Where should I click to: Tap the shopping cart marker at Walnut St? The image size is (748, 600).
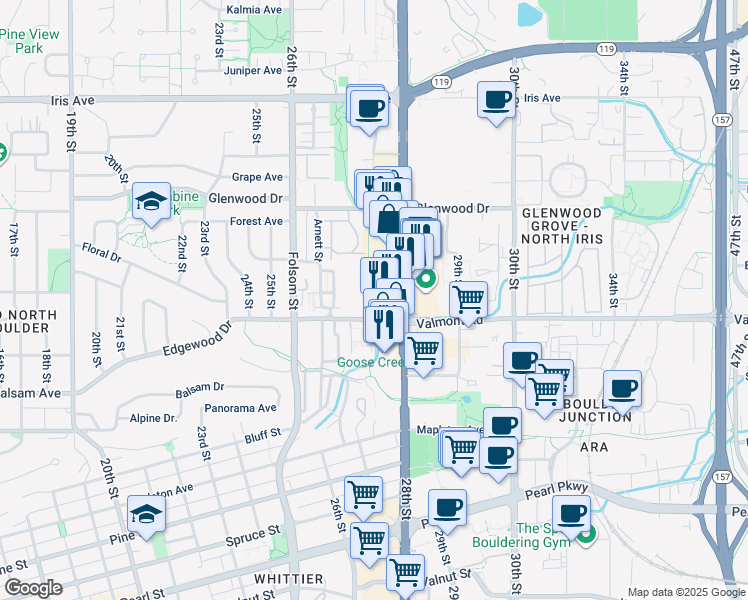tap(405, 573)
